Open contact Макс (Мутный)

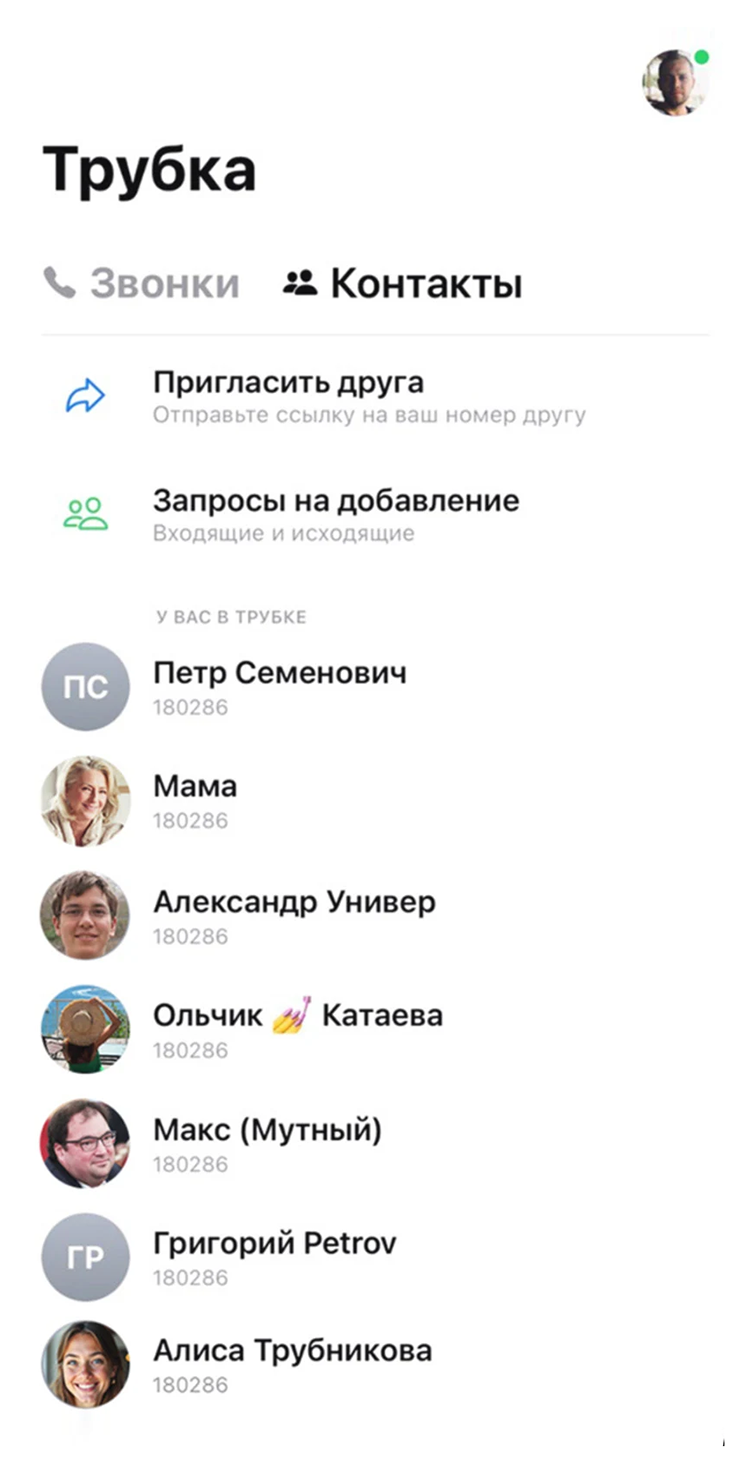267,1143
